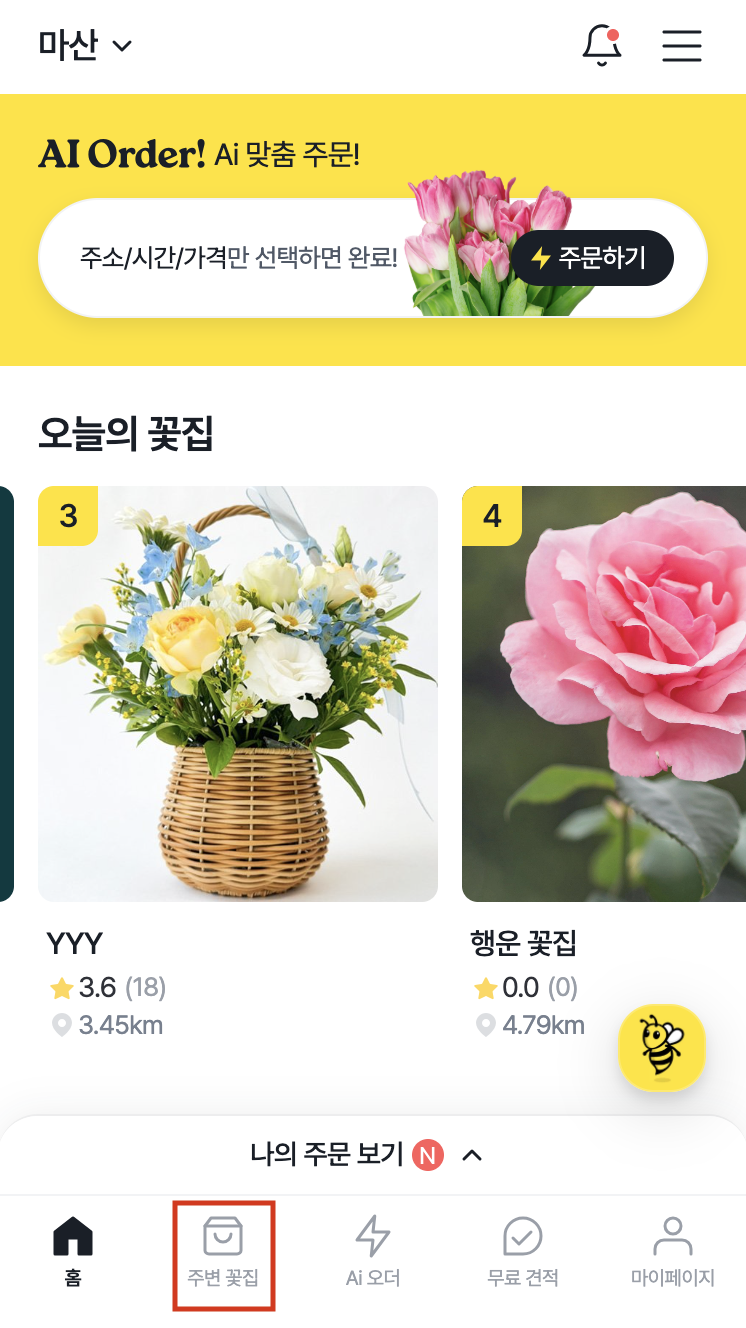Click the N badge on 나의 주문 보기
The width and height of the screenshot is (746, 1328).
click(x=429, y=1155)
